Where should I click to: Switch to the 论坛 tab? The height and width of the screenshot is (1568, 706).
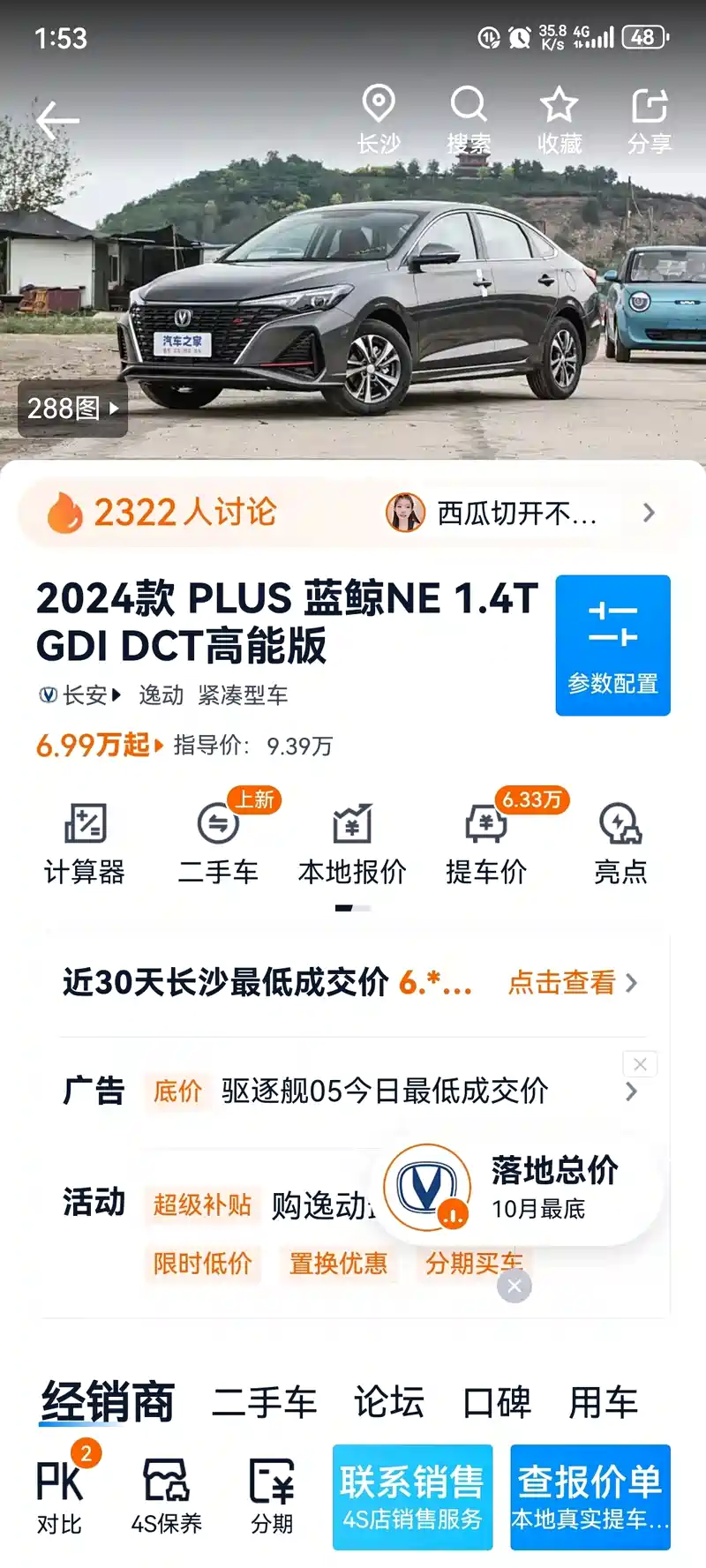(389, 1402)
